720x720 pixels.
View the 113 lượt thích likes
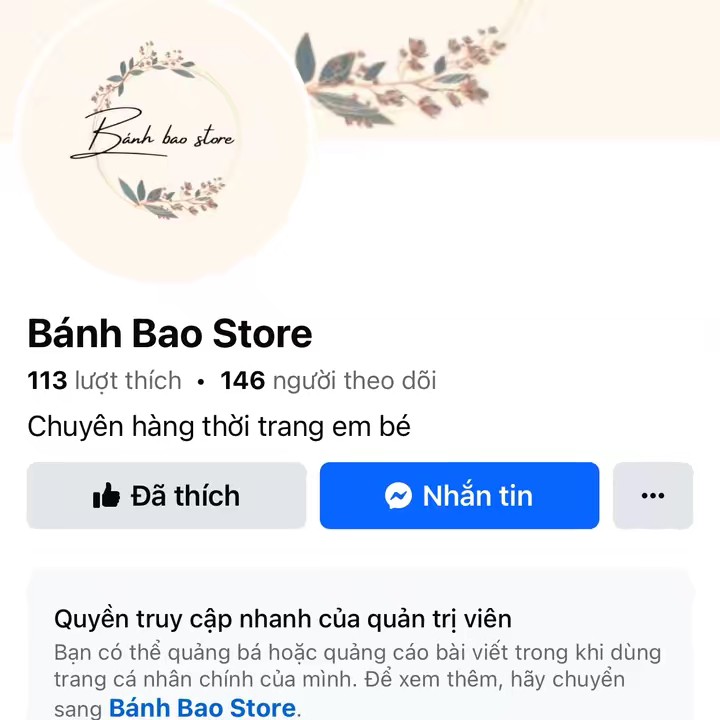pyautogui.click(x=105, y=381)
